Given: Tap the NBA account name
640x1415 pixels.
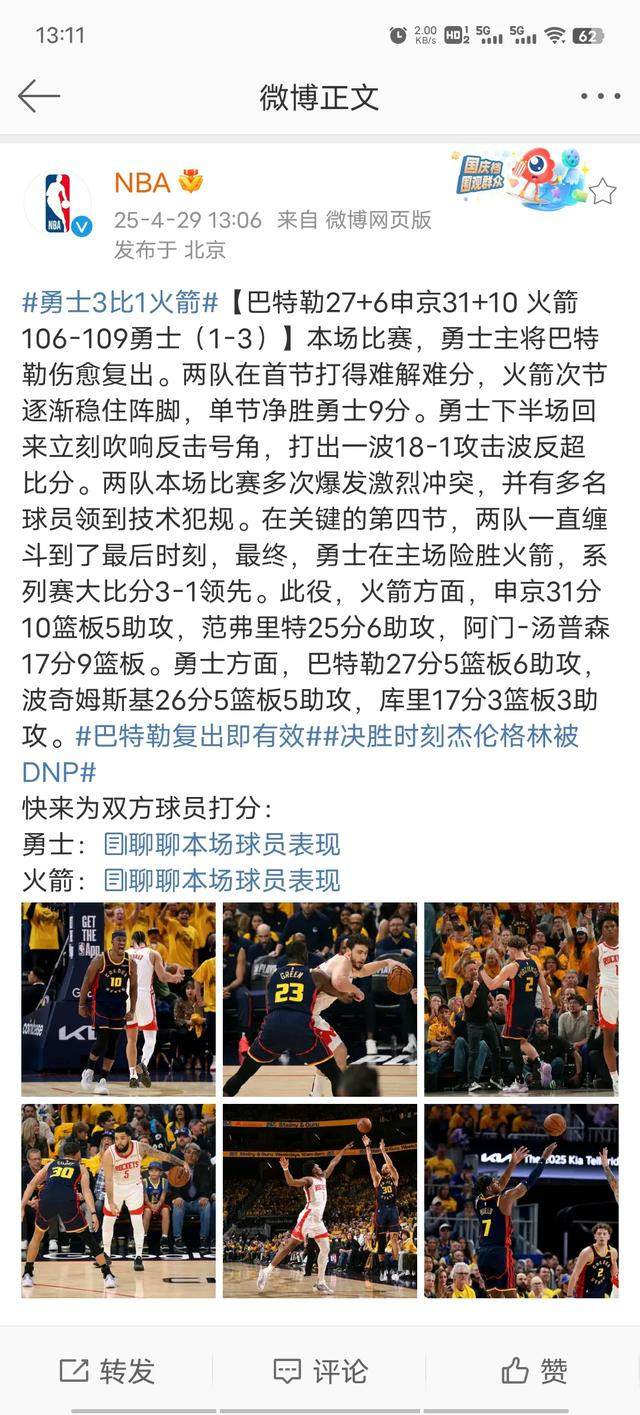Looking at the screenshot, I should pyautogui.click(x=142, y=182).
